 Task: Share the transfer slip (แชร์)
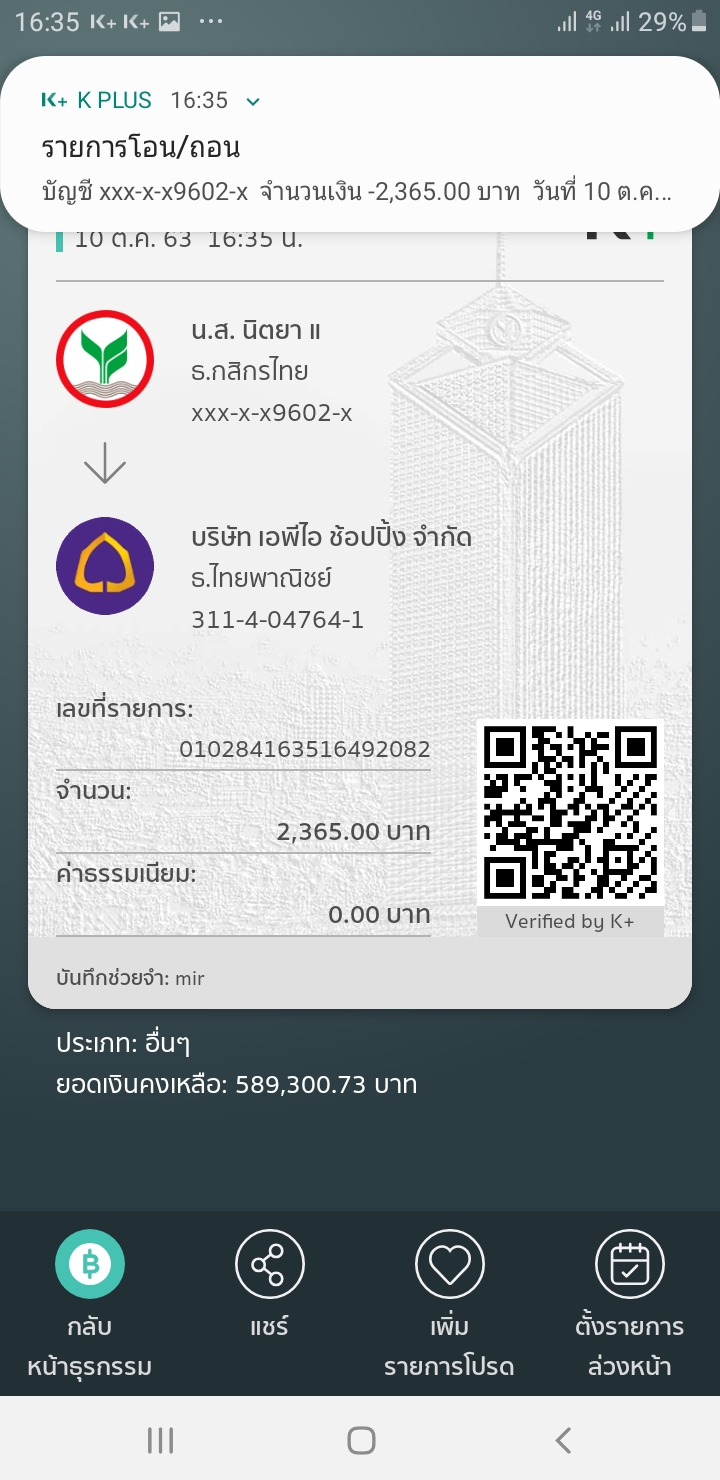click(x=269, y=1266)
